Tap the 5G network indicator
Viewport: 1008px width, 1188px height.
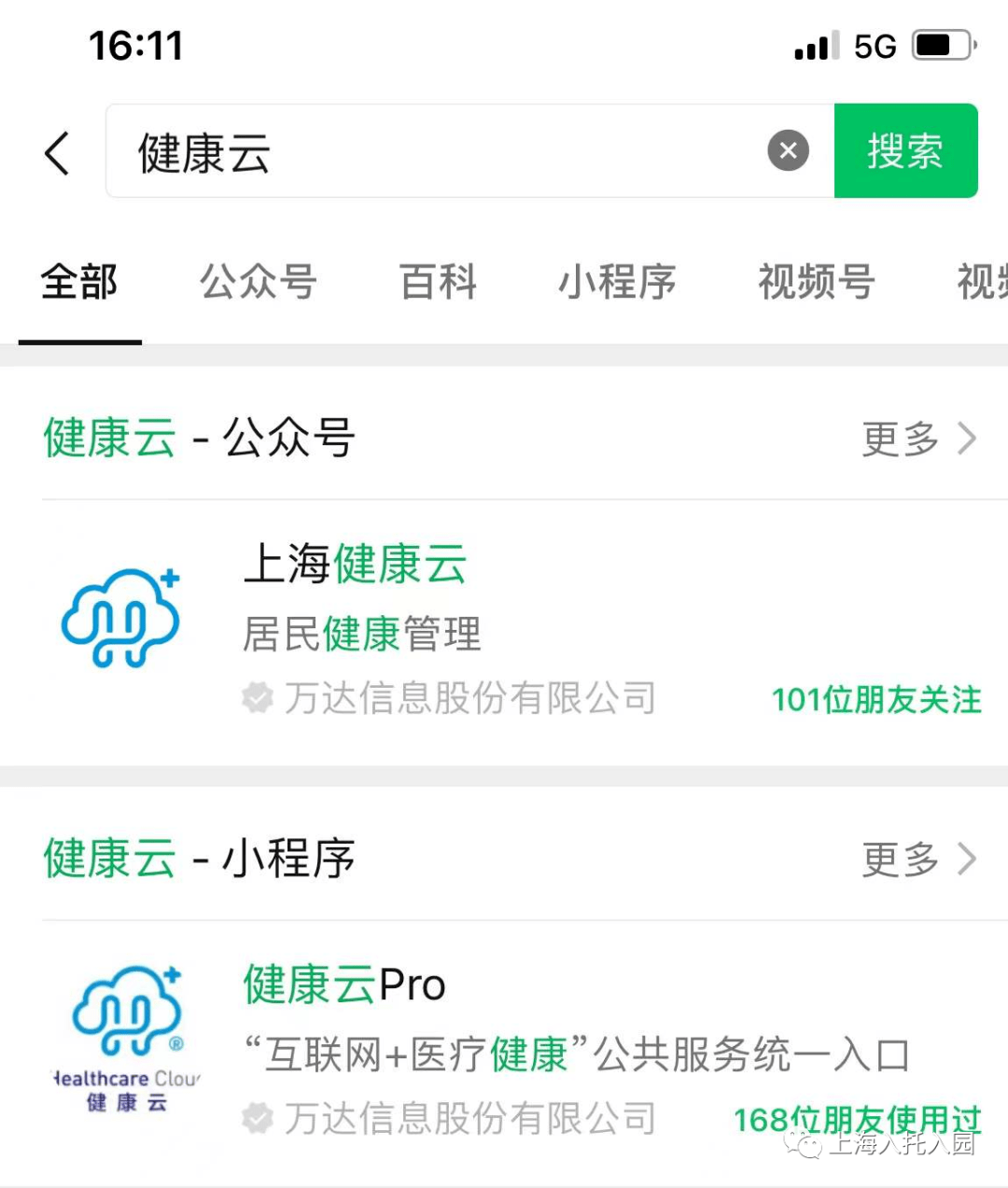pyautogui.click(x=874, y=44)
